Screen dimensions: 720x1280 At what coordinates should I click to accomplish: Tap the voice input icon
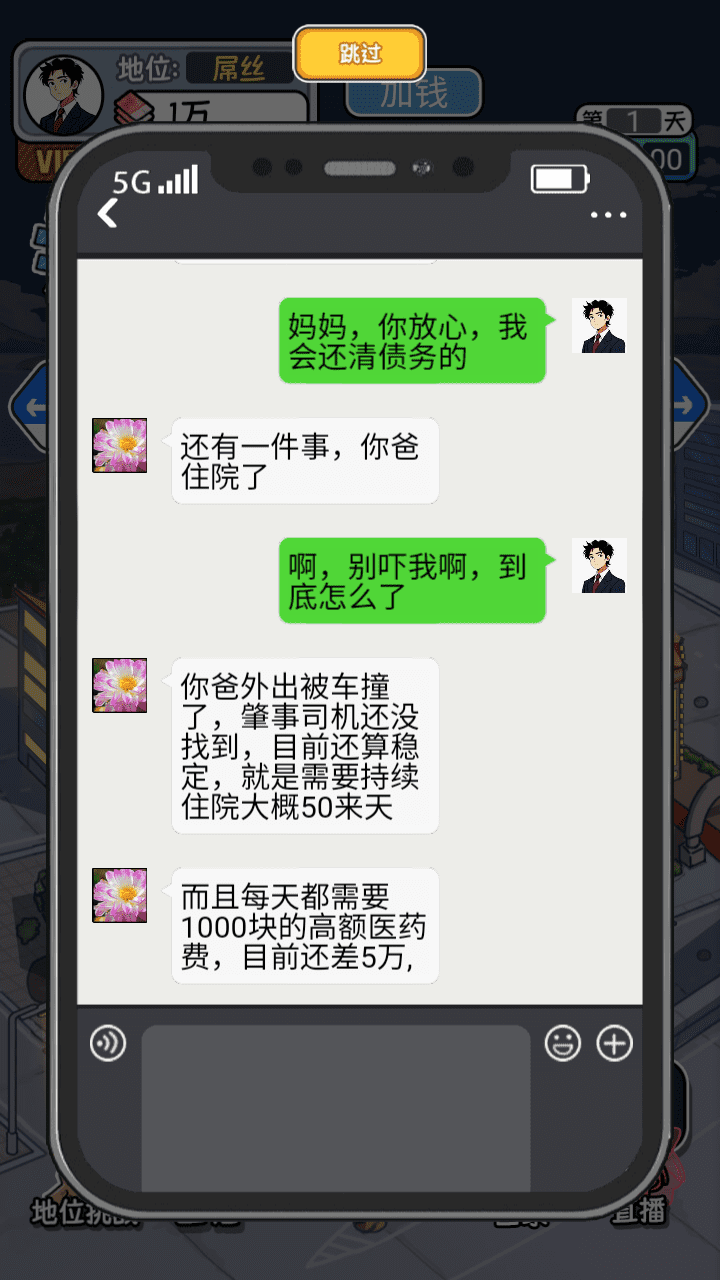[x=108, y=1043]
